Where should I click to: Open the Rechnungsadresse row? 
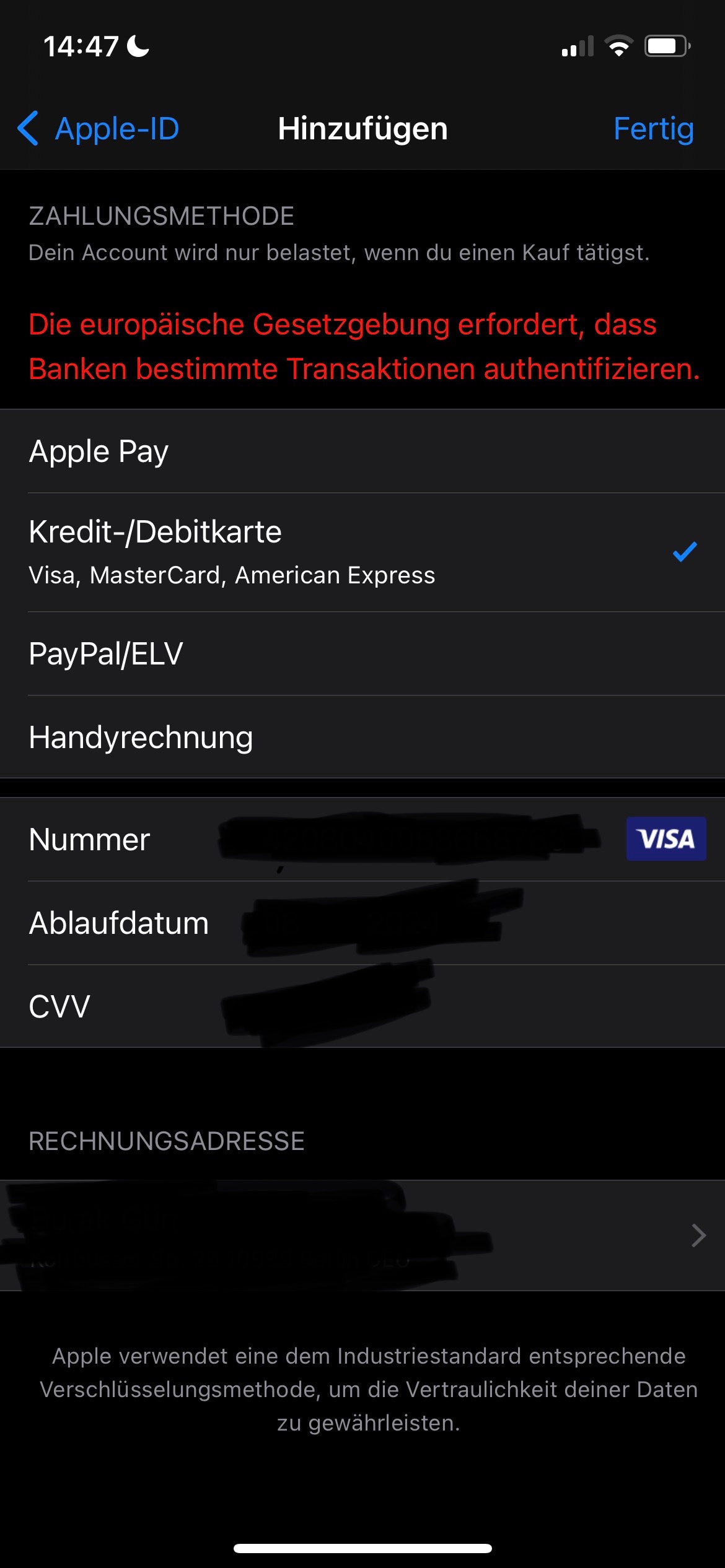pyautogui.click(x=362, y=1235)
